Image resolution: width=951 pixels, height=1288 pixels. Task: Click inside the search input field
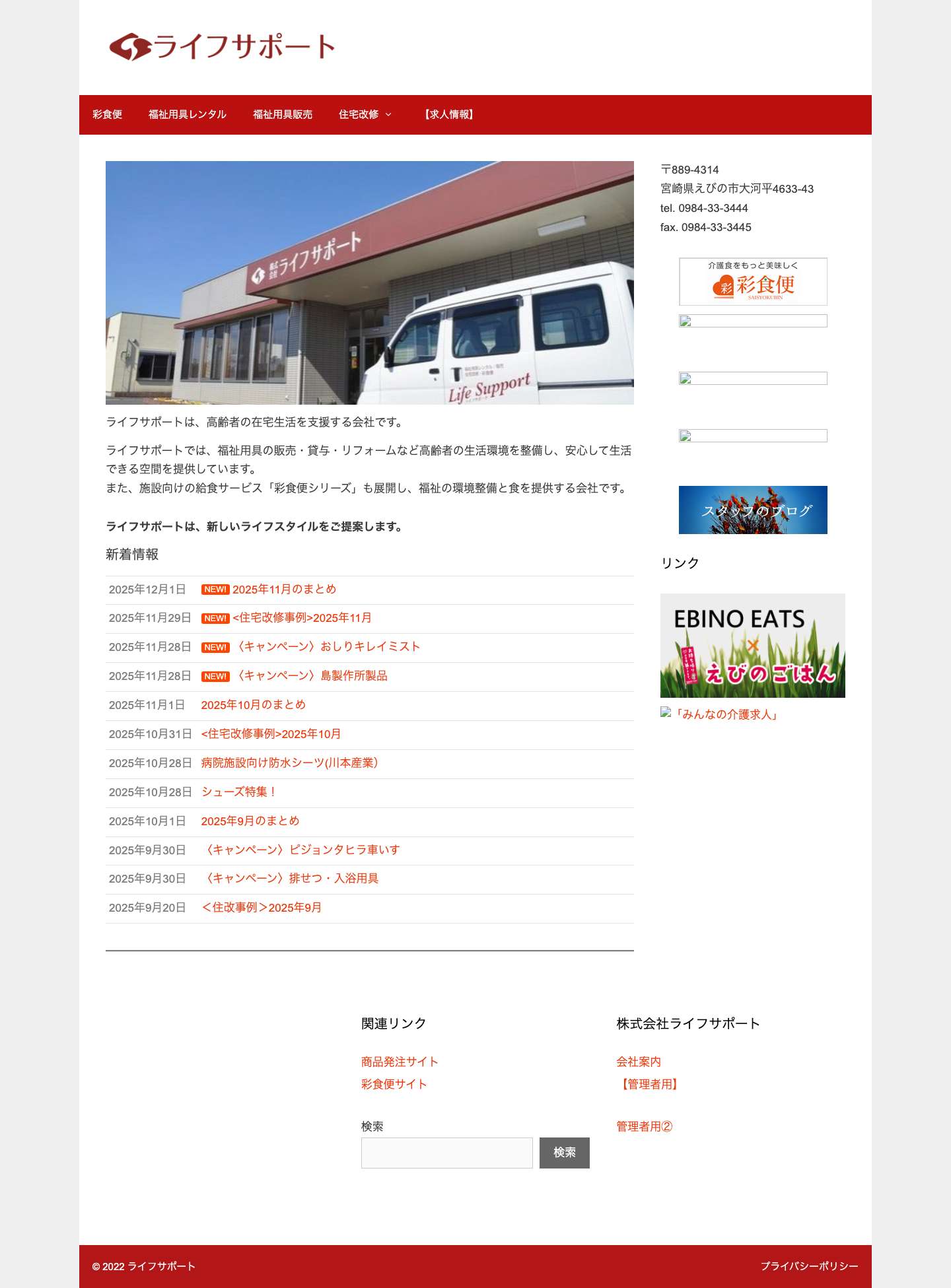pyautogui.click(x=447, y=1153)
